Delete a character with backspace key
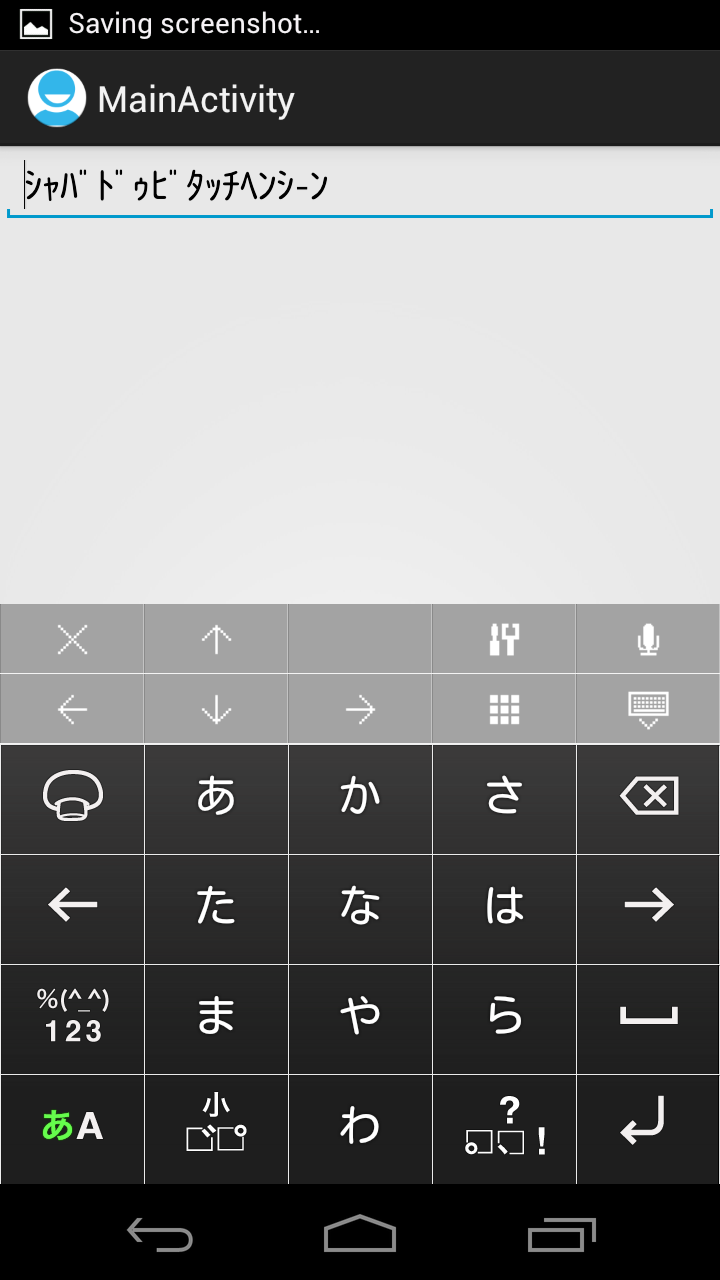This screenshot has height=1280, width=720. tap(648, 798)
